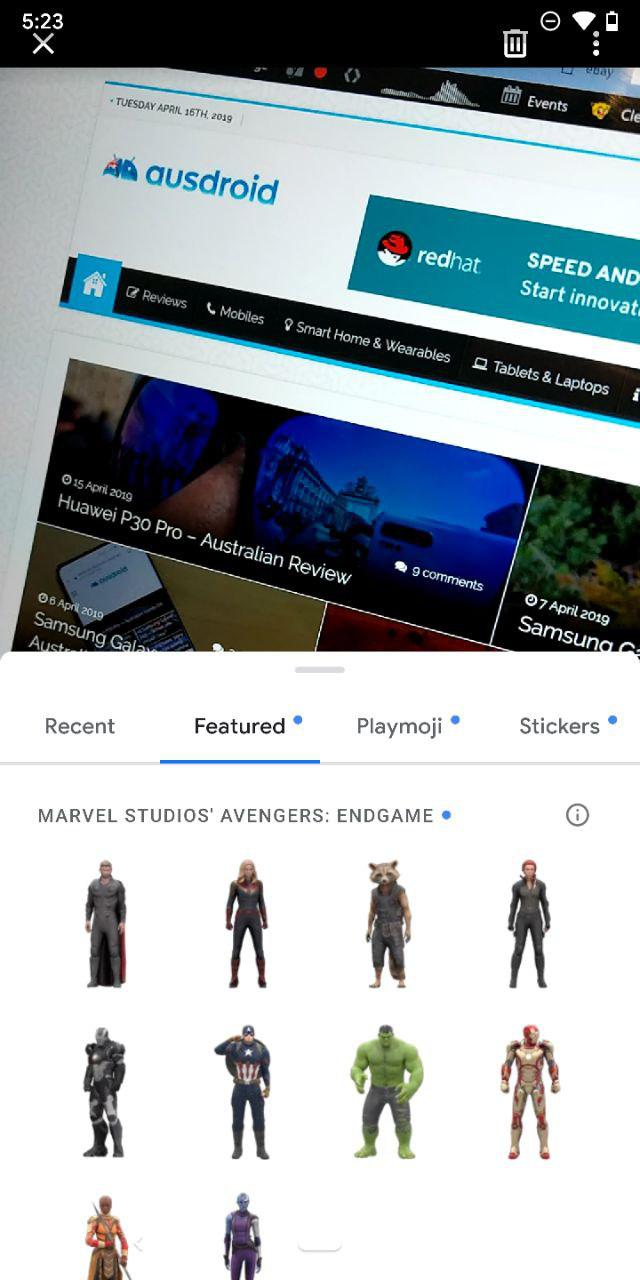The width and height of the screenshot is (640, 1280).
Task: Show info about Avengers: Endgame pack
Action: [577, 815]
